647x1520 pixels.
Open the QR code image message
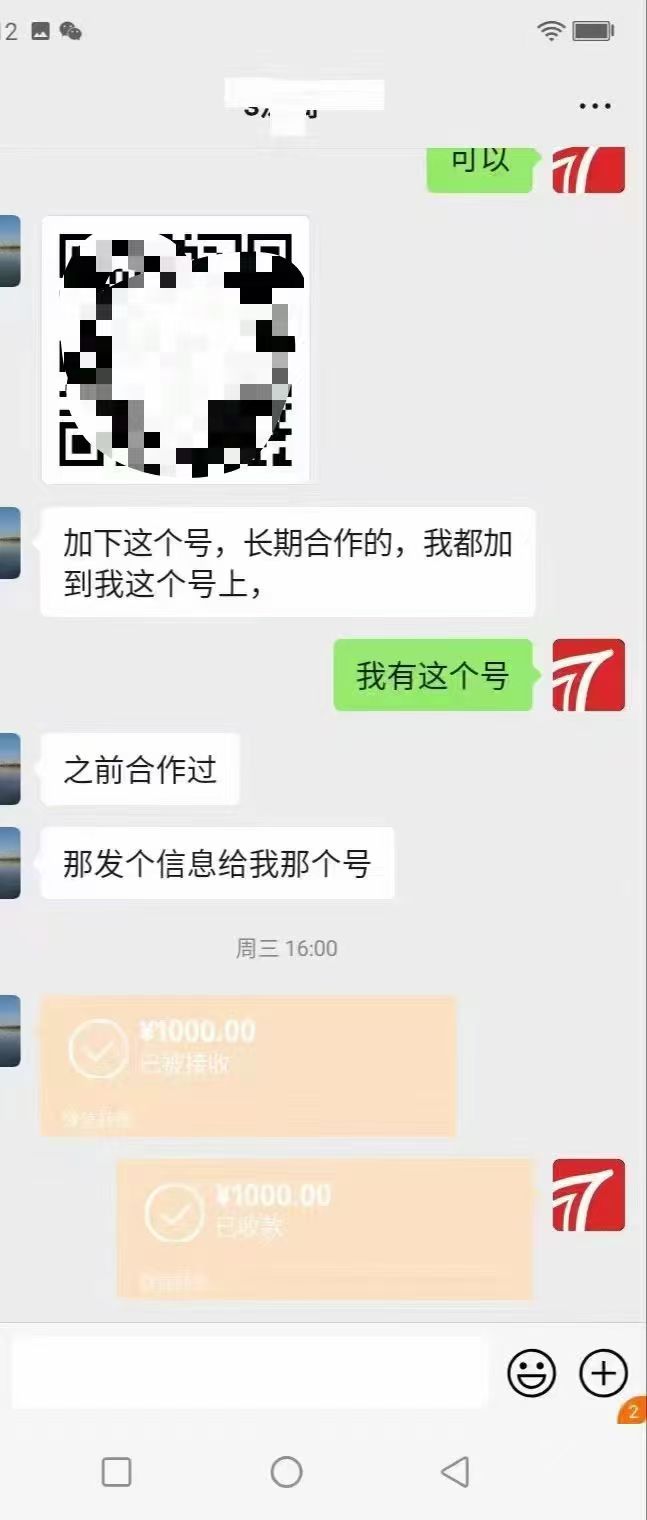176,350
